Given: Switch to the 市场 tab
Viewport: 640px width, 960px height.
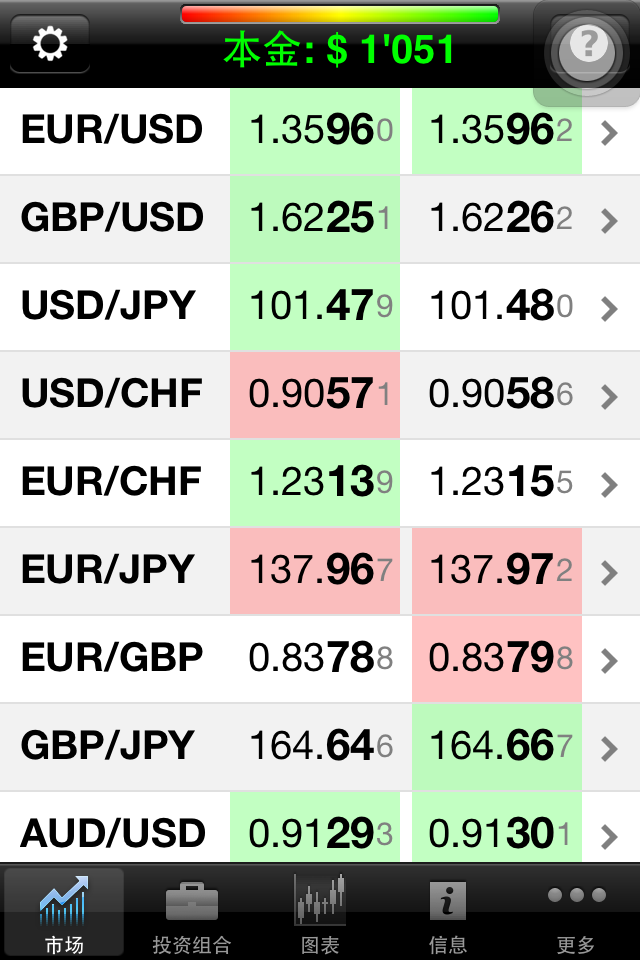Looking at the screenshot, I should coord(64,912).
